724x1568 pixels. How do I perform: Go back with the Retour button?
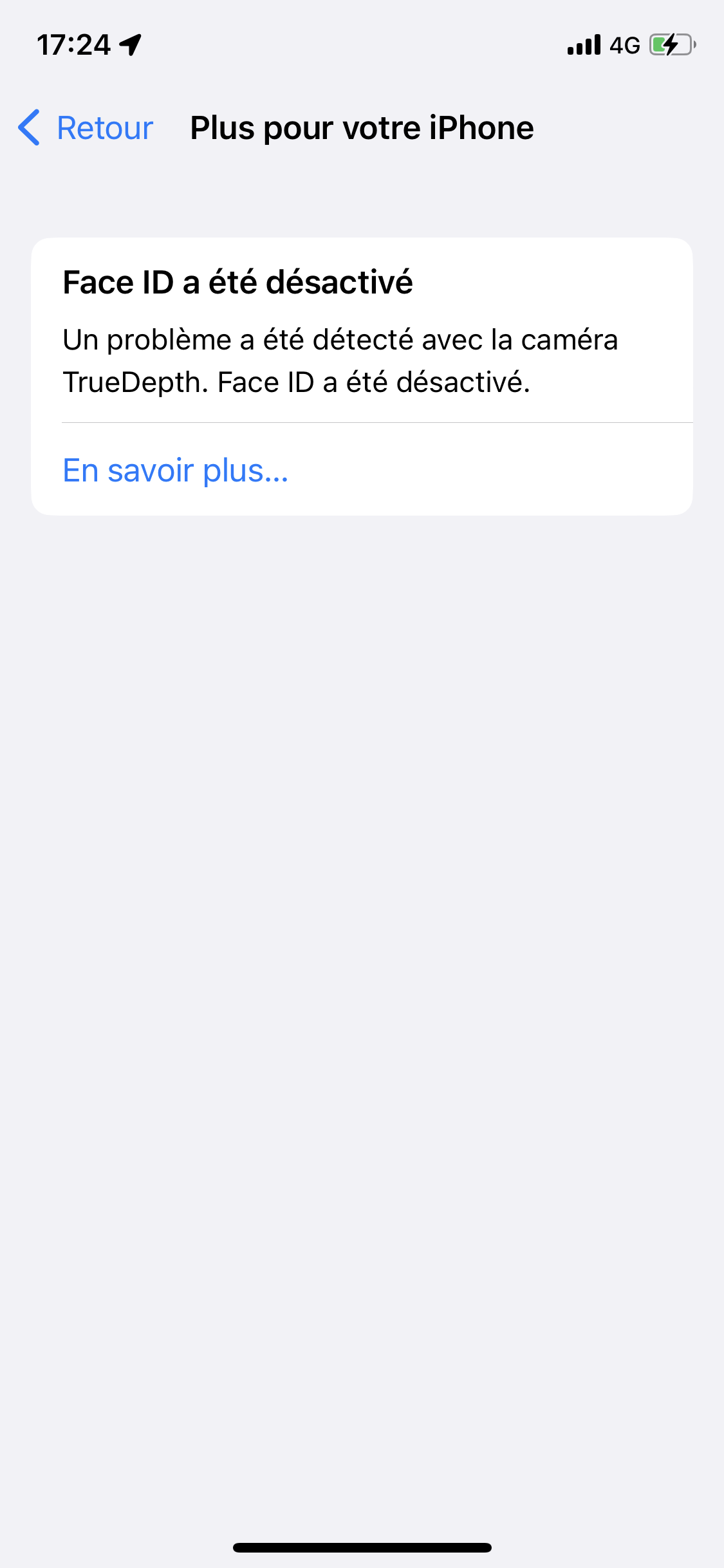pyautogui.click(x=86, y=127)
